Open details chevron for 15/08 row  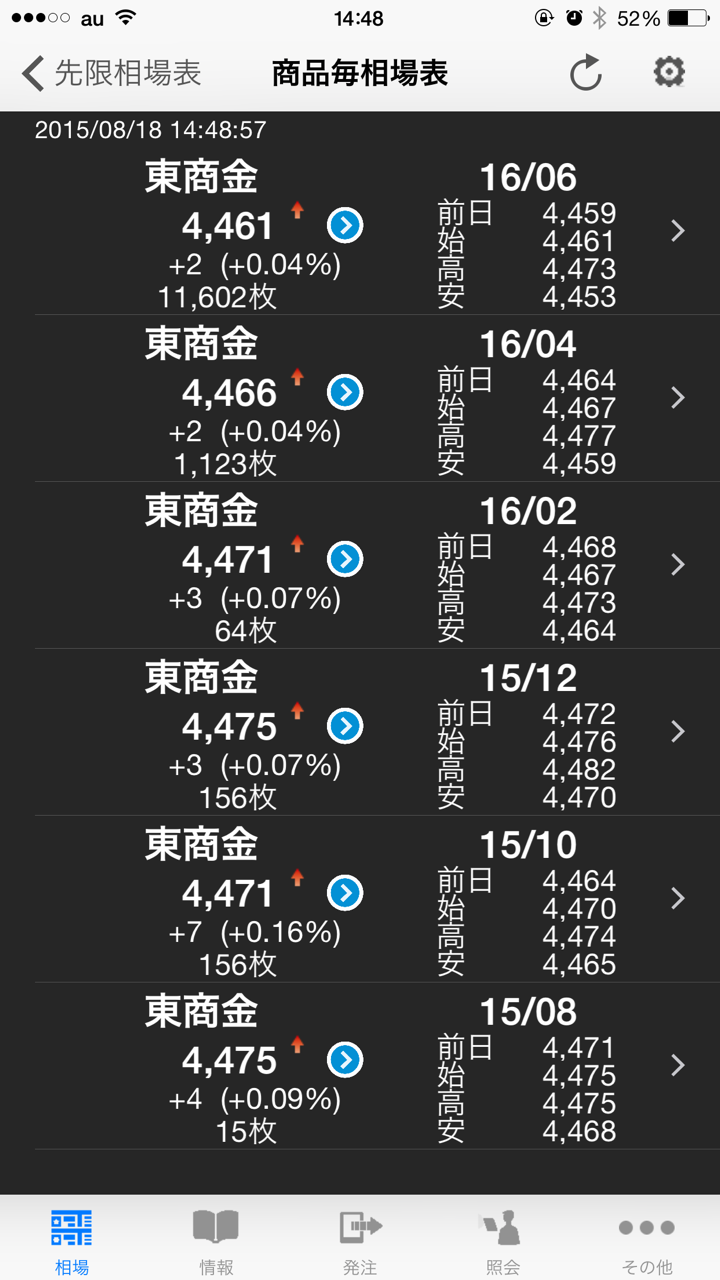[x=678, y=1065]
